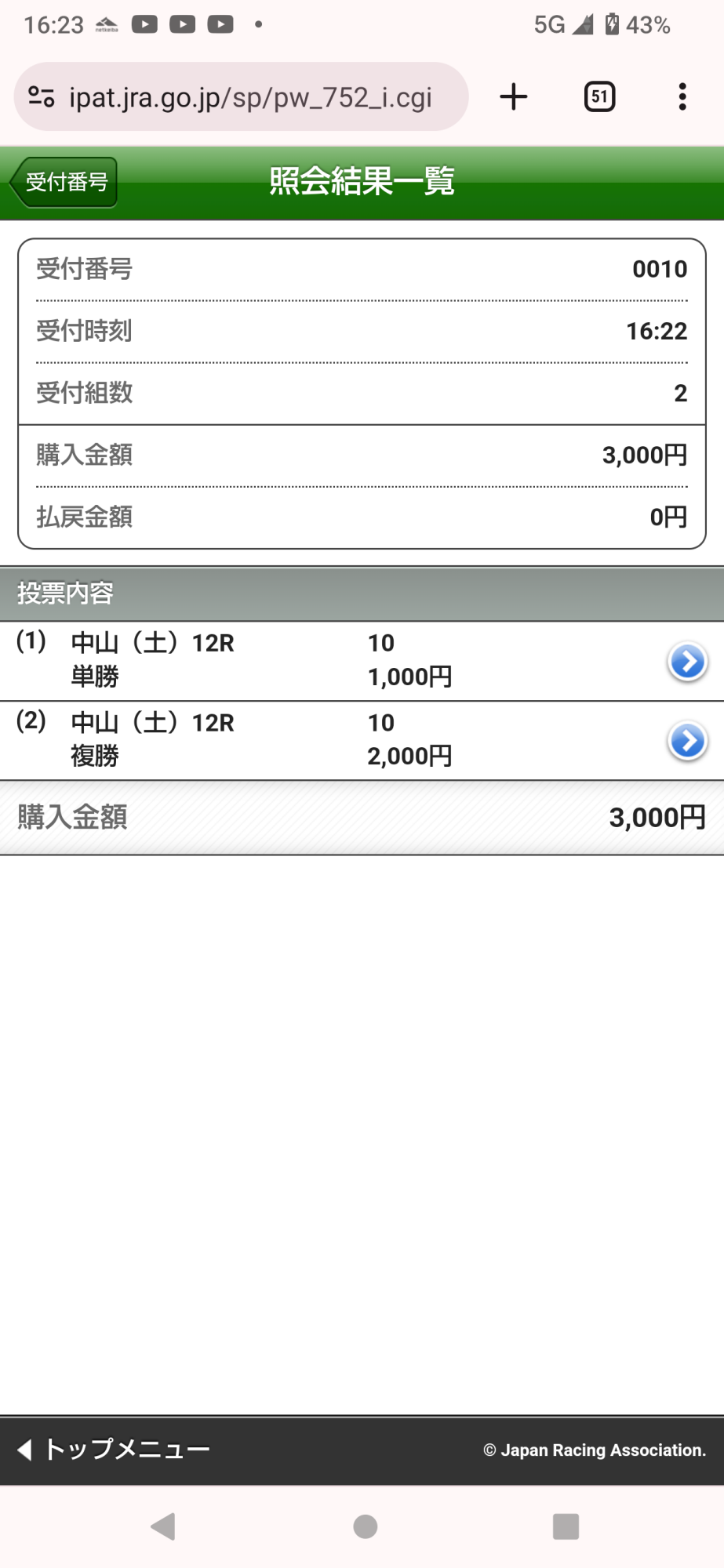The height and width of the screenshot is (1568, 724).
Task: Tap the browser address bar
Action: pos(251,97)
